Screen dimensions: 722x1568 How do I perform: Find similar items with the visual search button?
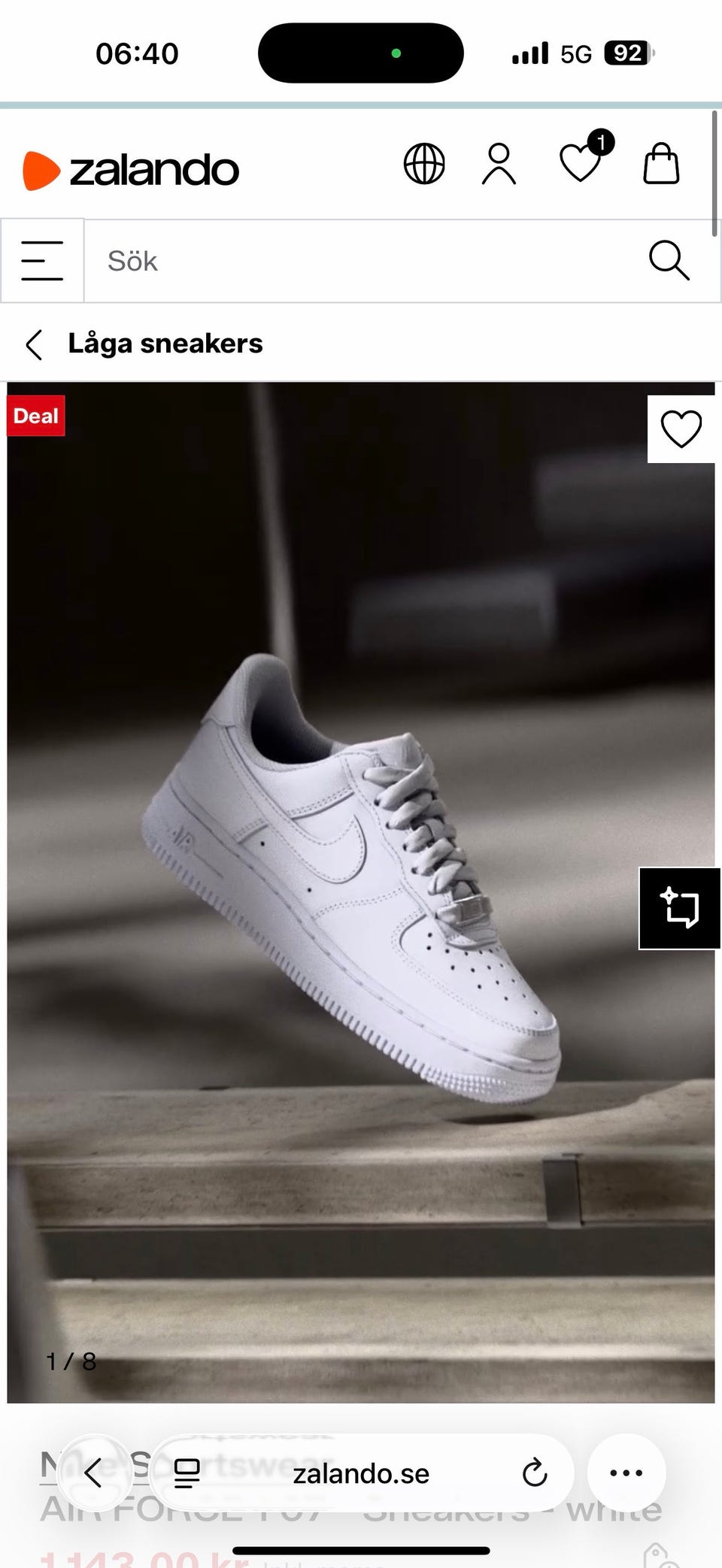[x=680, y=908]
